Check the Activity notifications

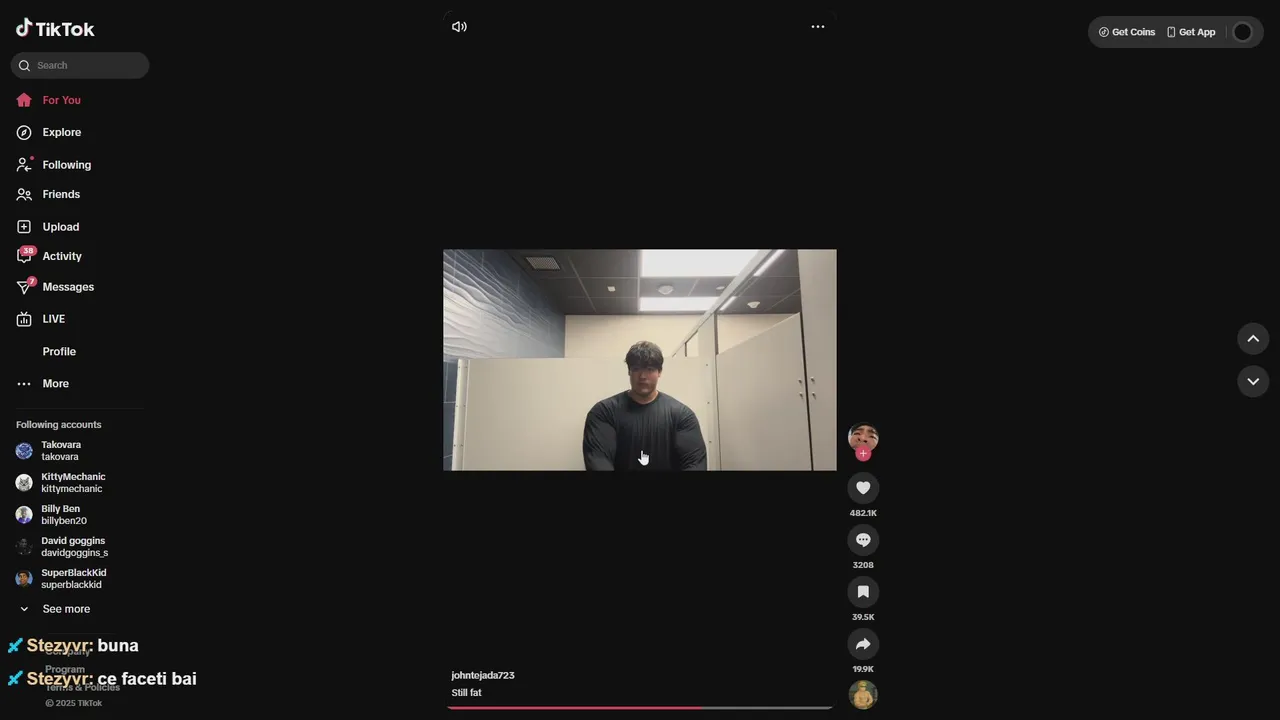coord(61,256)
